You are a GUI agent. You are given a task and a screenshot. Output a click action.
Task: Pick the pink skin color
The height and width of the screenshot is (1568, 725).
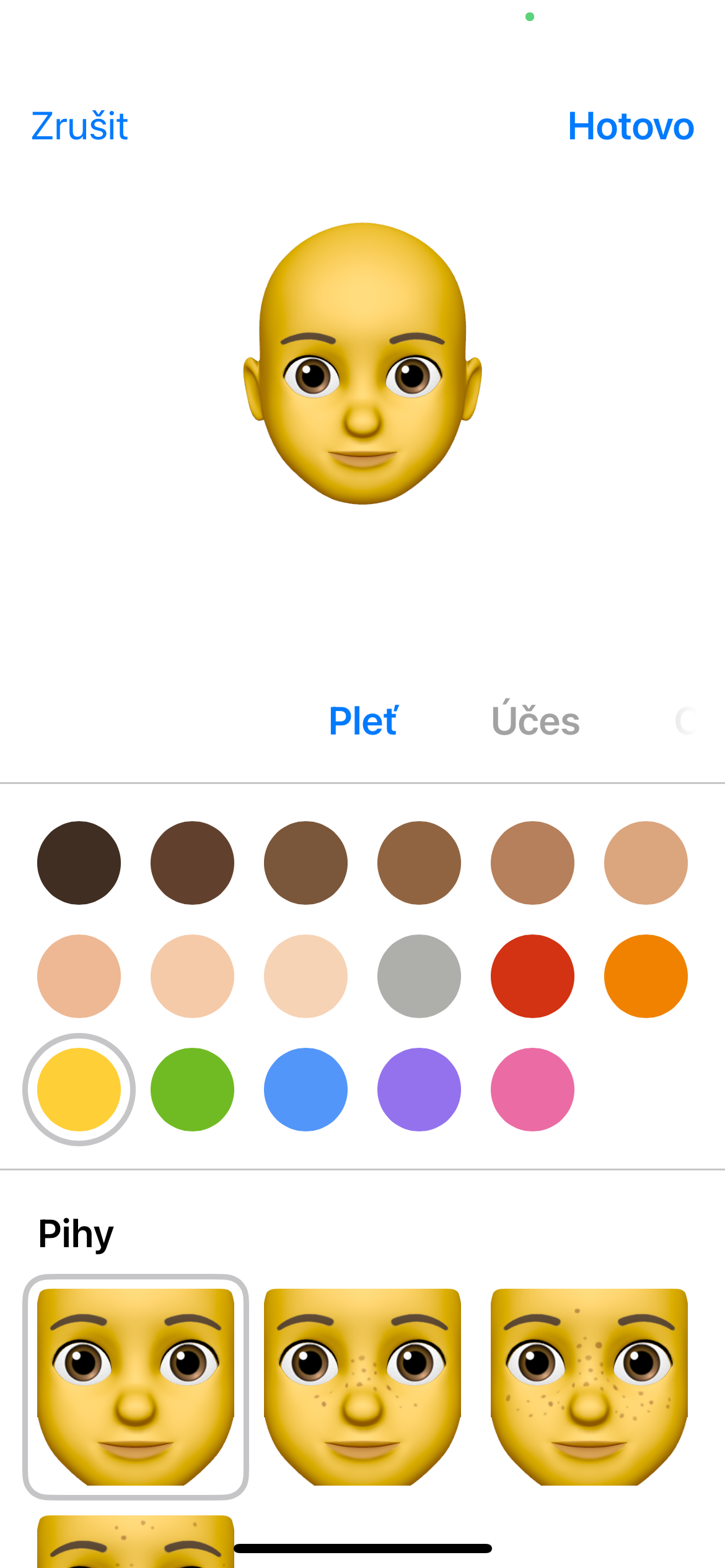coord(532,1089)
